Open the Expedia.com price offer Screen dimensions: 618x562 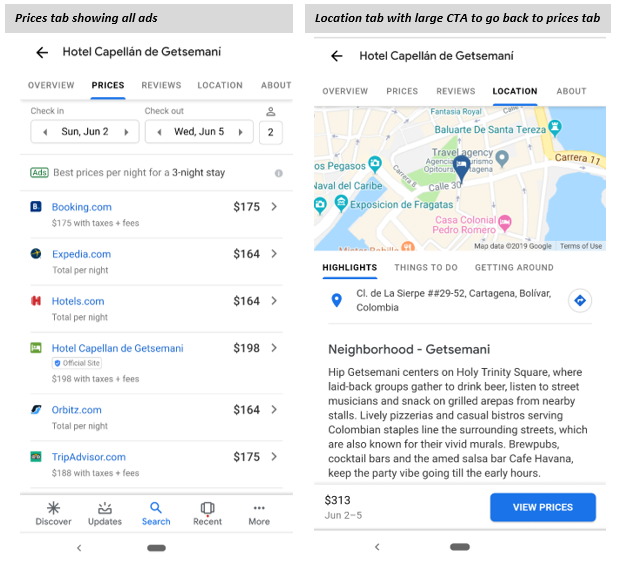(156, 262)
